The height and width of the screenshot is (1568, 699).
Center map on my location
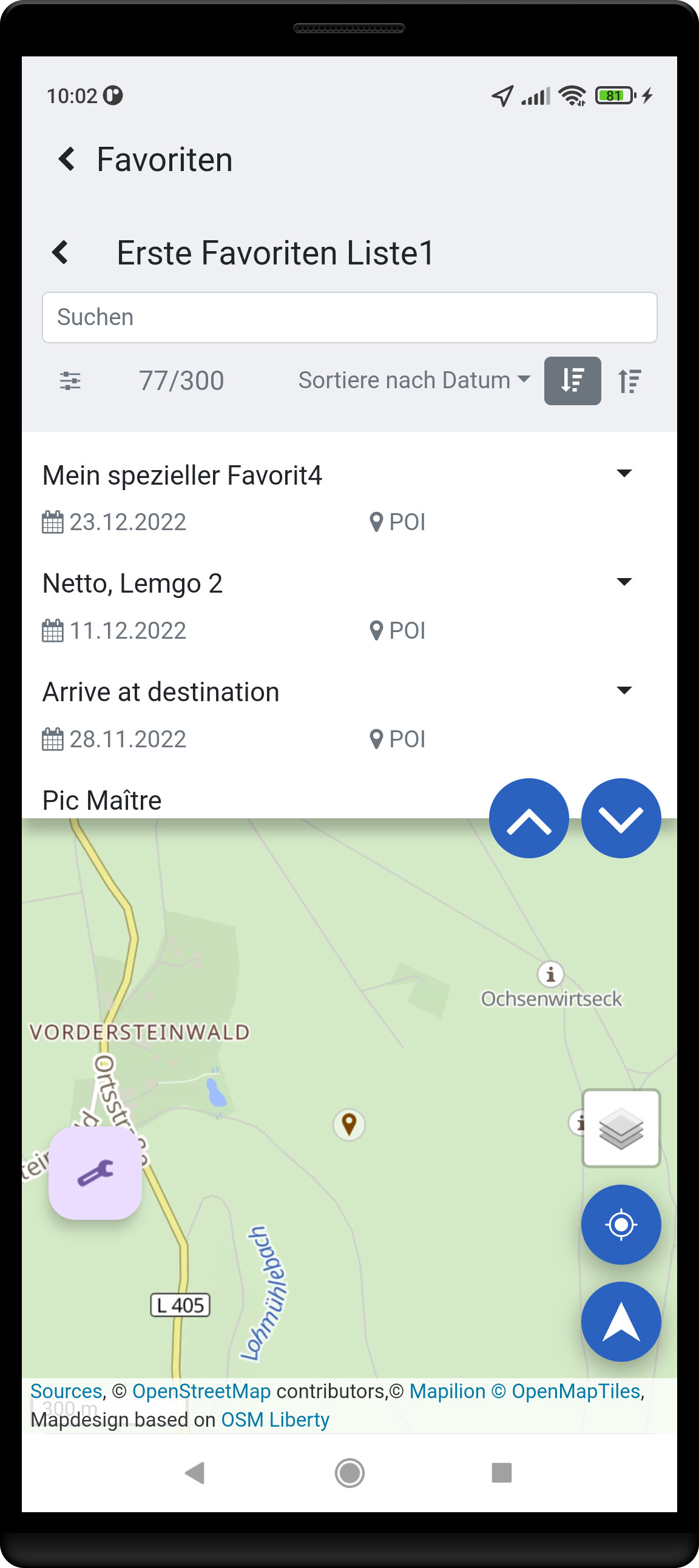point(621,1224)
